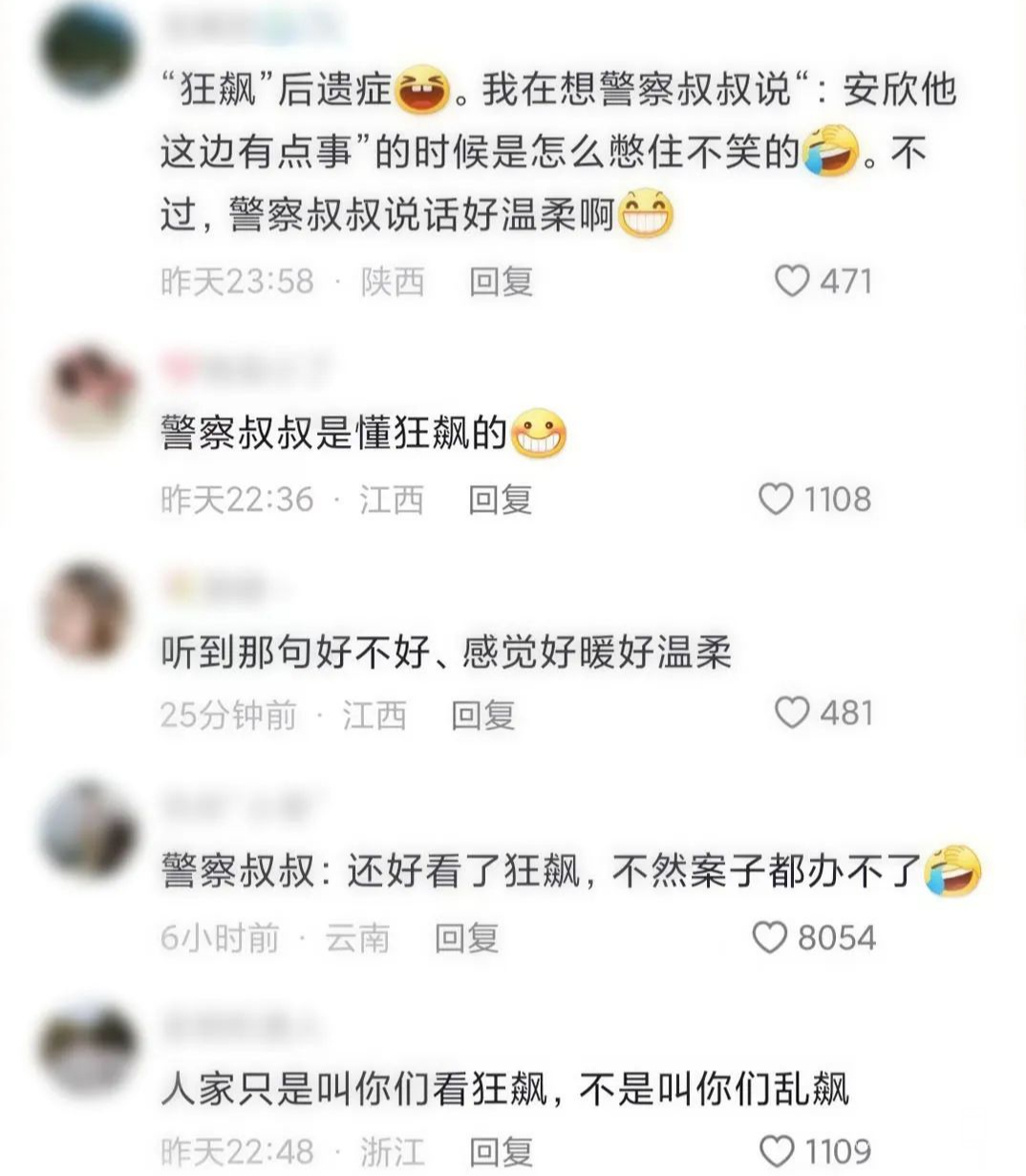Reply to the Zhejiang comment posted 昨天22:48
Image resolution: width=1026 pixels, height=1176 pixels.
click(x=500, y=1151)
